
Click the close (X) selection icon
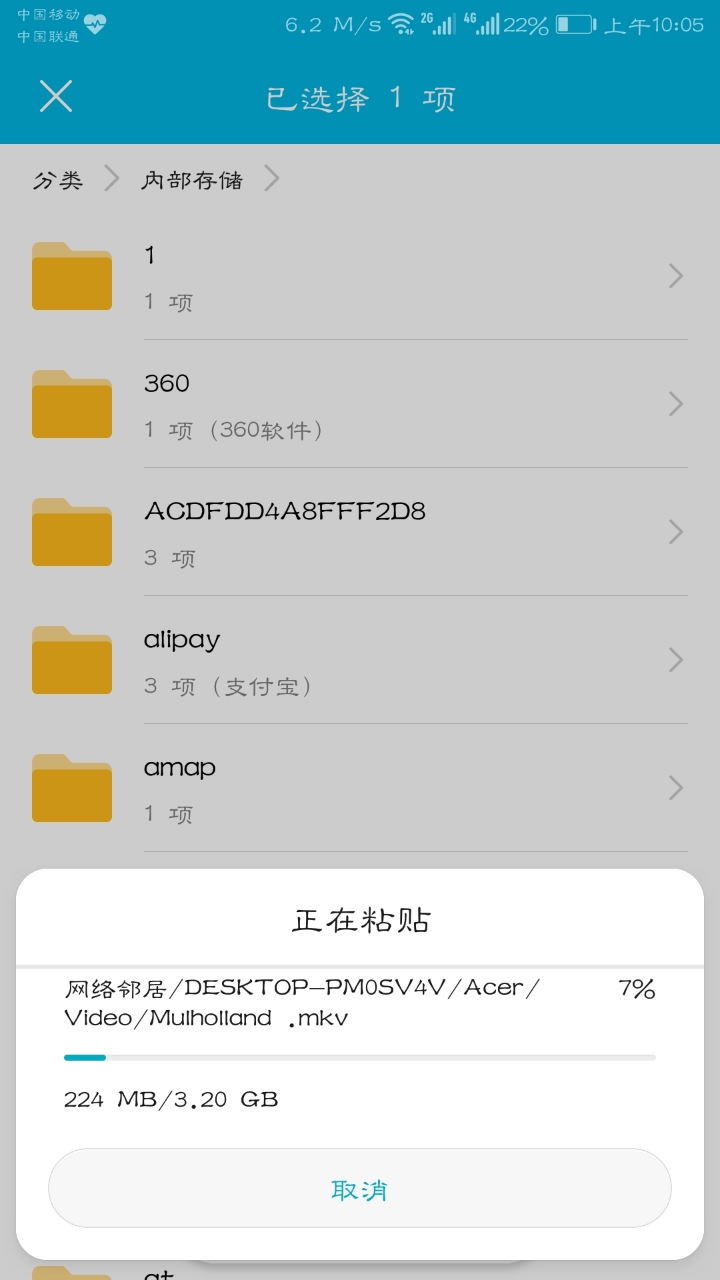(x=56, y=96)
